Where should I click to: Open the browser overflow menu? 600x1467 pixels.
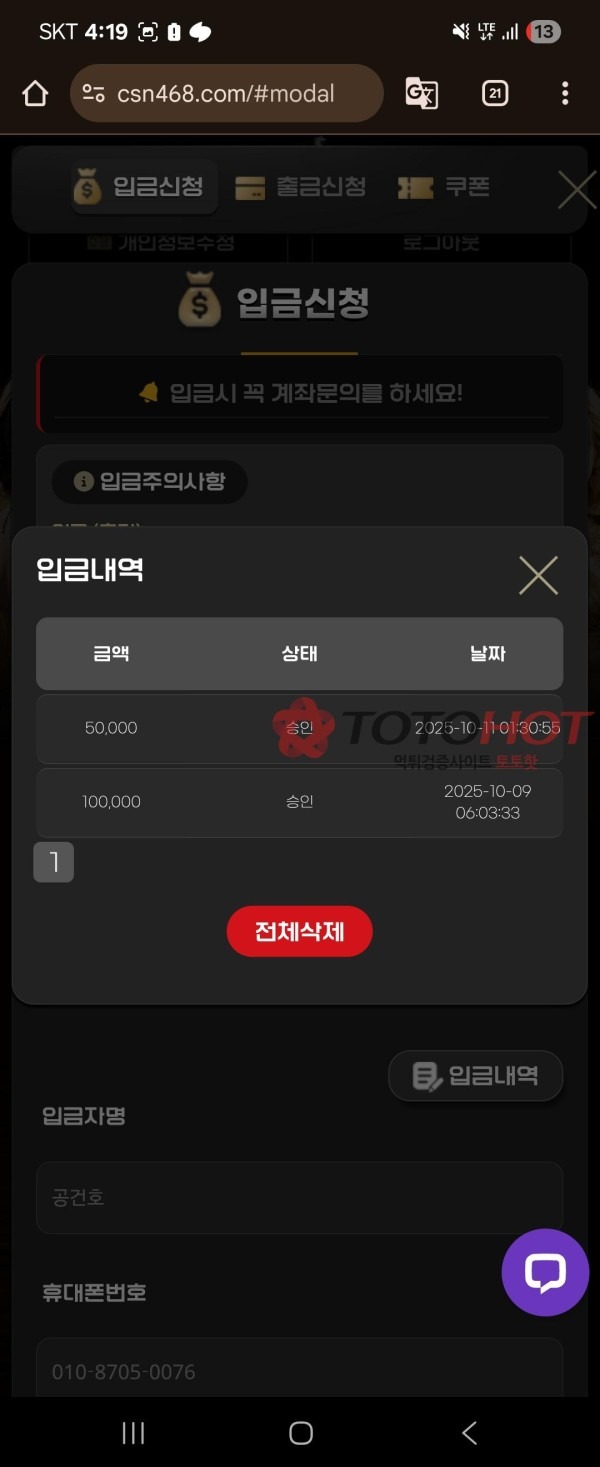point(565,94)
